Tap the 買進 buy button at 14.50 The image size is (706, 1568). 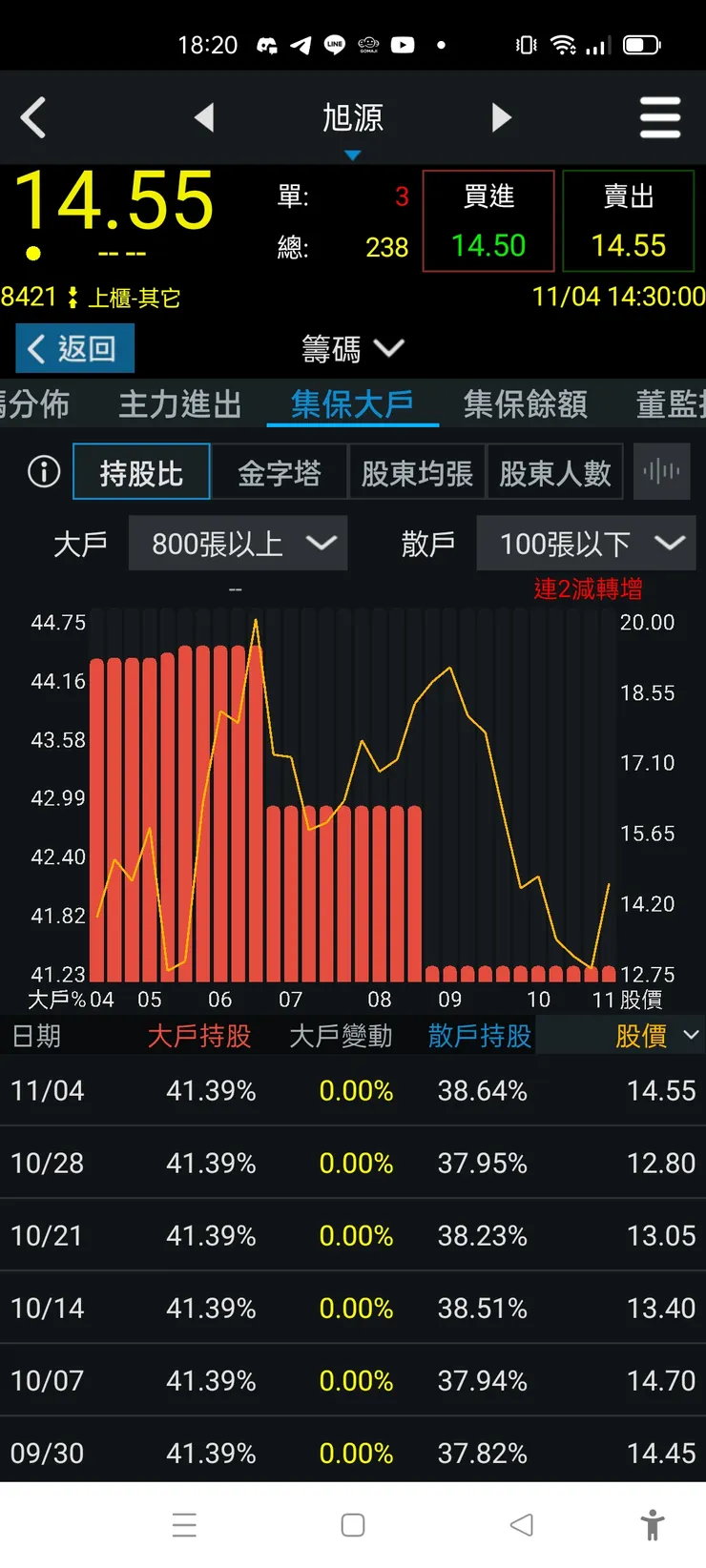point(488,219)
